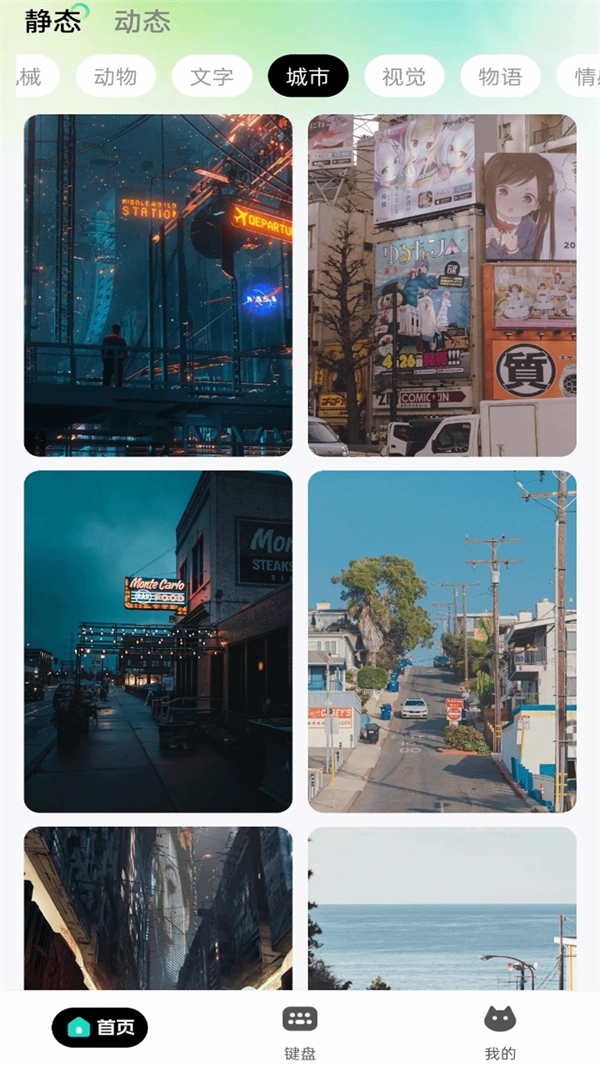Switch to the 动态 tab

point(142,21)
